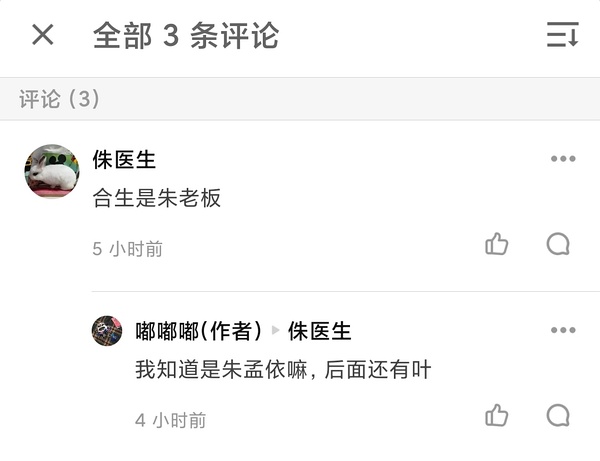
Task: Reply to 嘟嘟嘟's comment about 朱孟依
Action: (558, 416)
